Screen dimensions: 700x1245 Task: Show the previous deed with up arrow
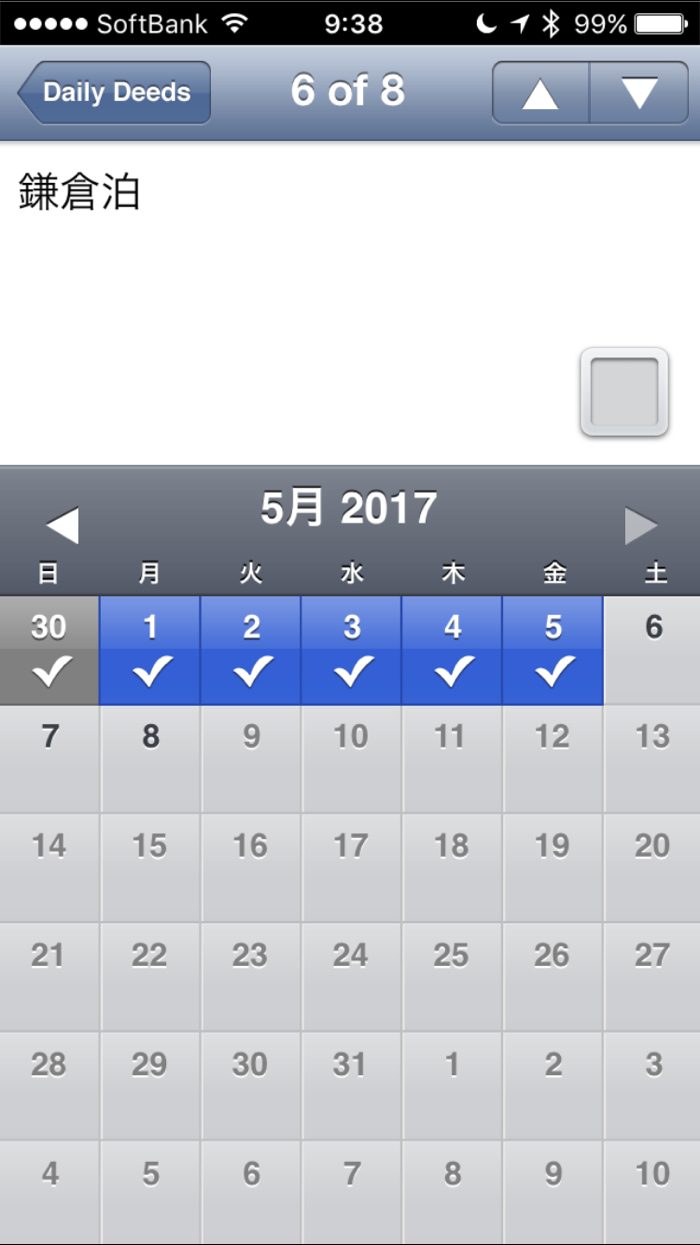[x=540, y=92]
